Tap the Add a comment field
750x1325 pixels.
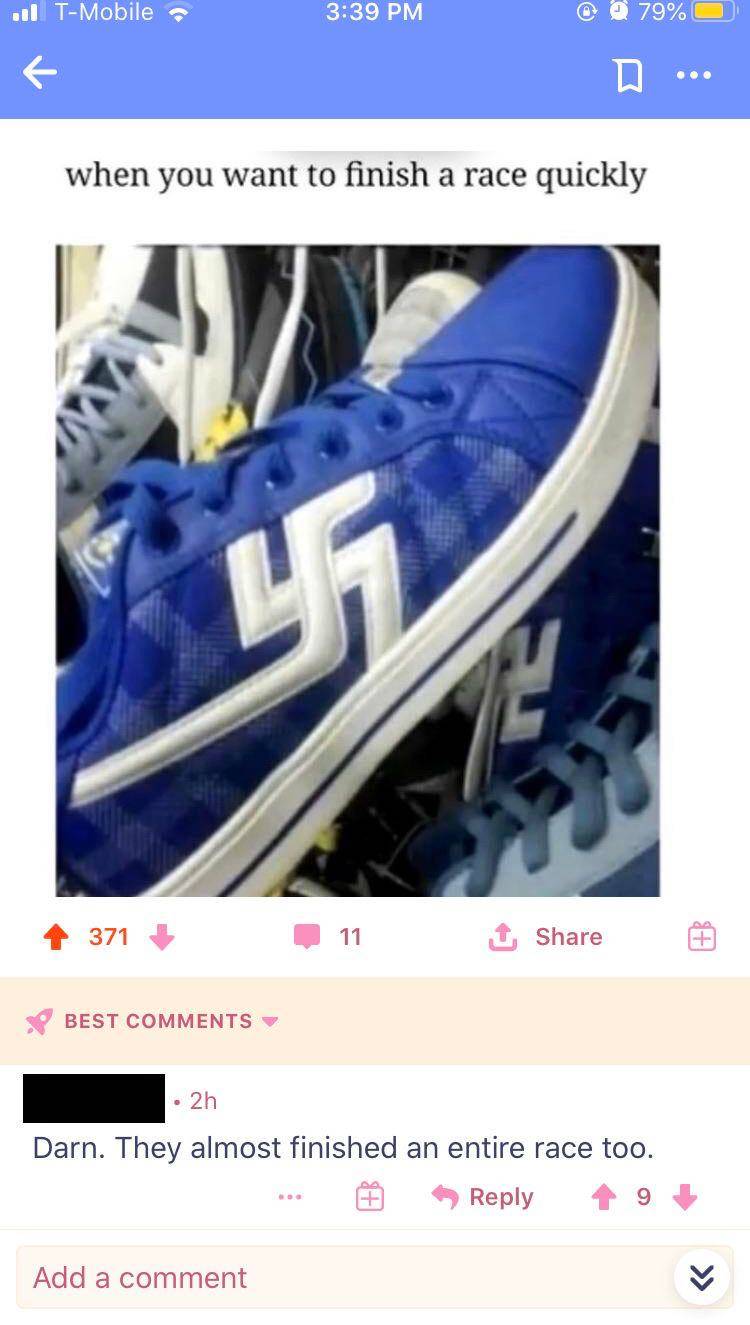340,1277
